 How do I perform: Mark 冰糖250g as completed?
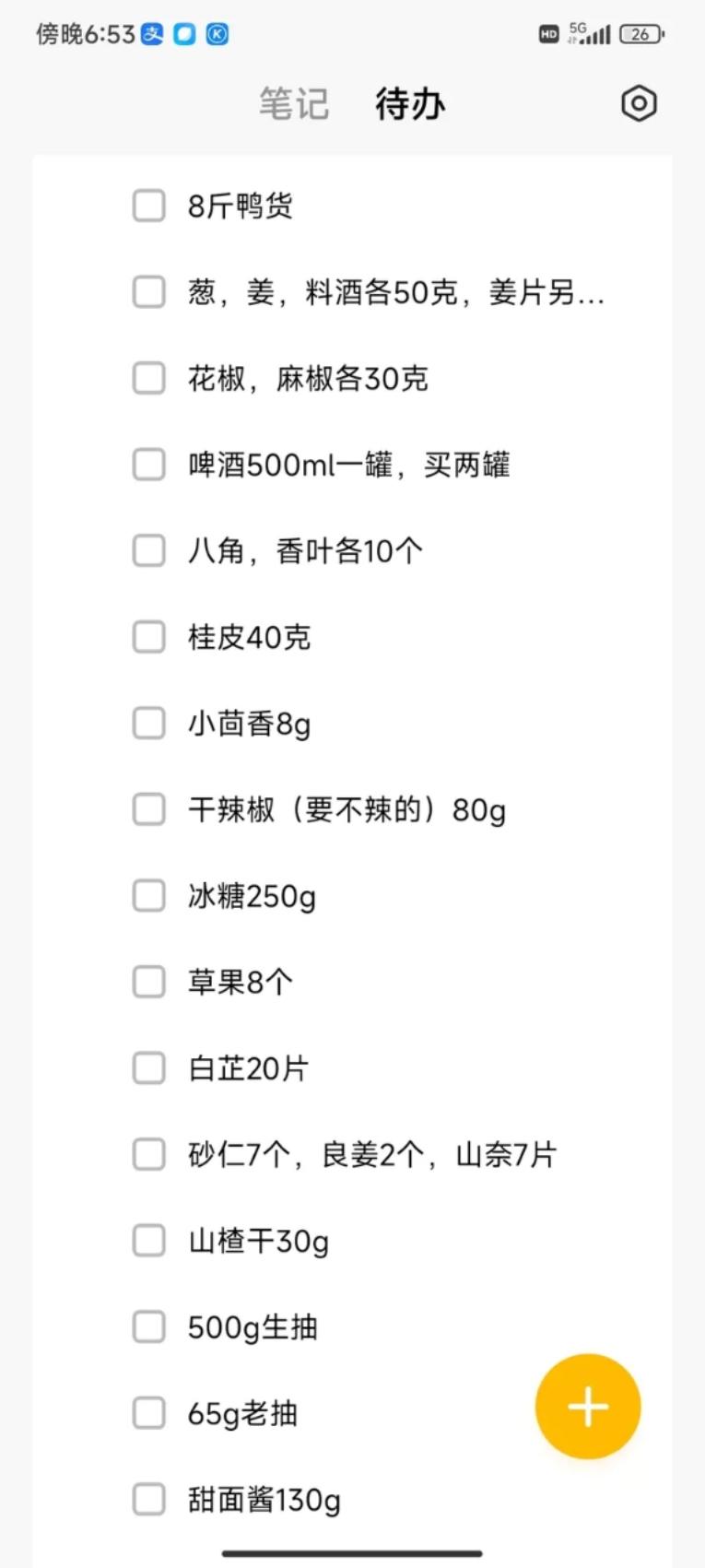coord(148,896)
